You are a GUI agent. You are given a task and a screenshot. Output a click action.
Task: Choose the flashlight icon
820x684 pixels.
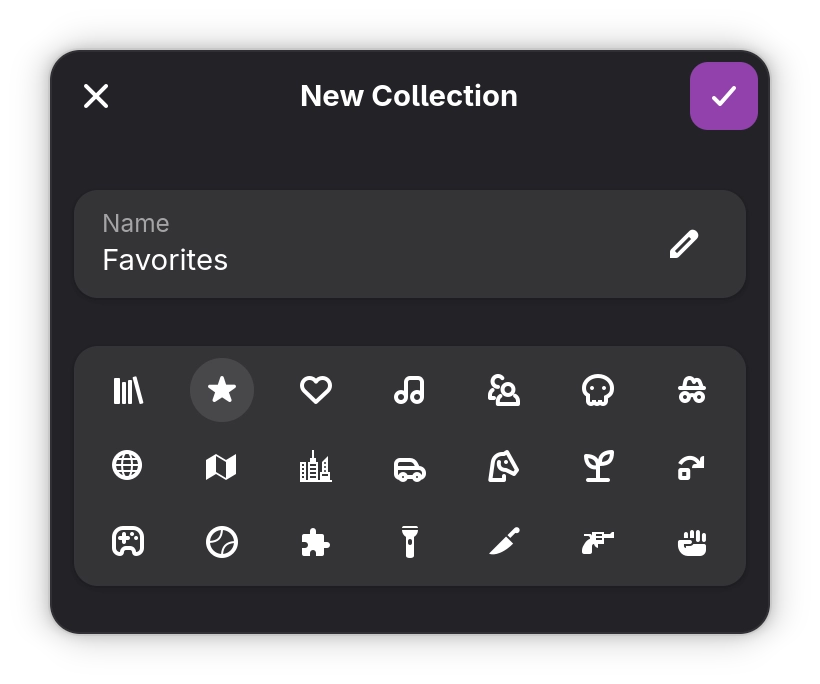point(409,542)
